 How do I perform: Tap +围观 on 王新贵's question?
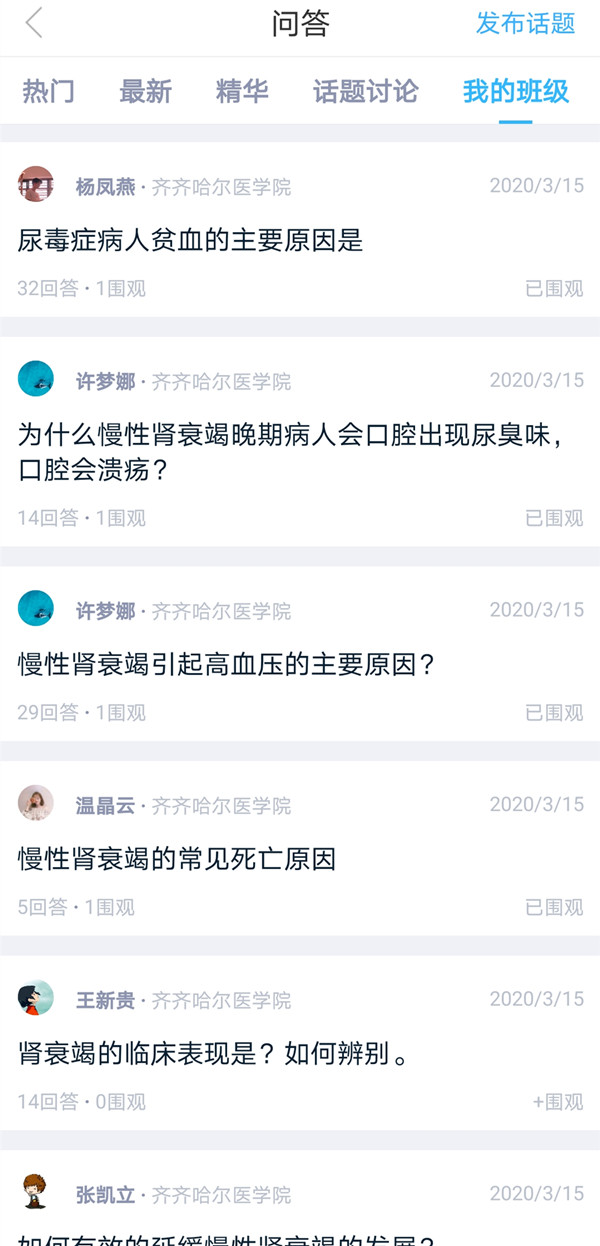tap(557, 1102)
